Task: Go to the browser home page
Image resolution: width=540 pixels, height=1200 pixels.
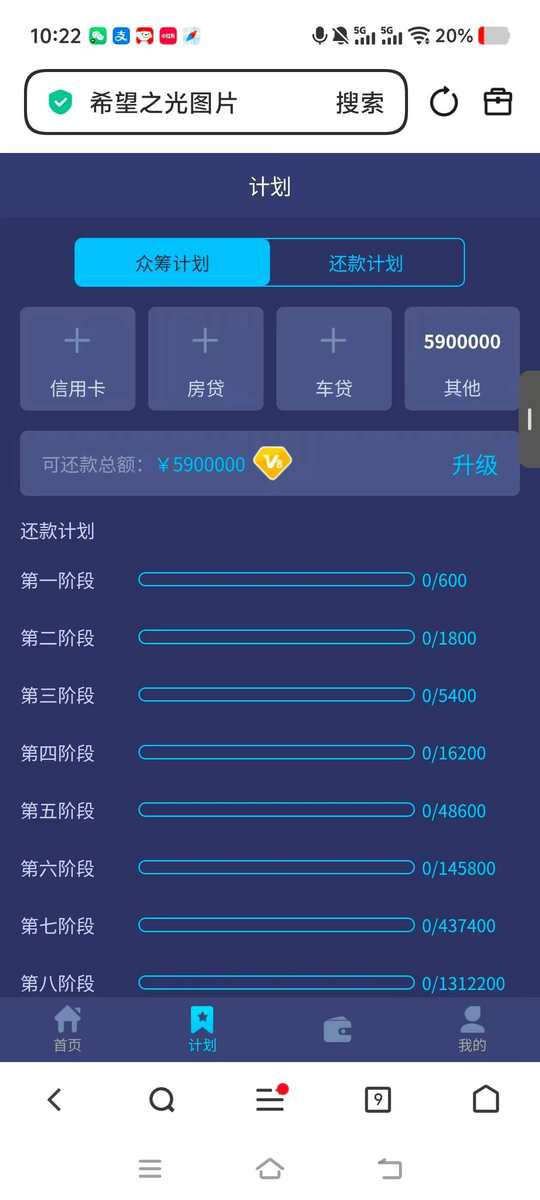Action: tap(486, 1100)
